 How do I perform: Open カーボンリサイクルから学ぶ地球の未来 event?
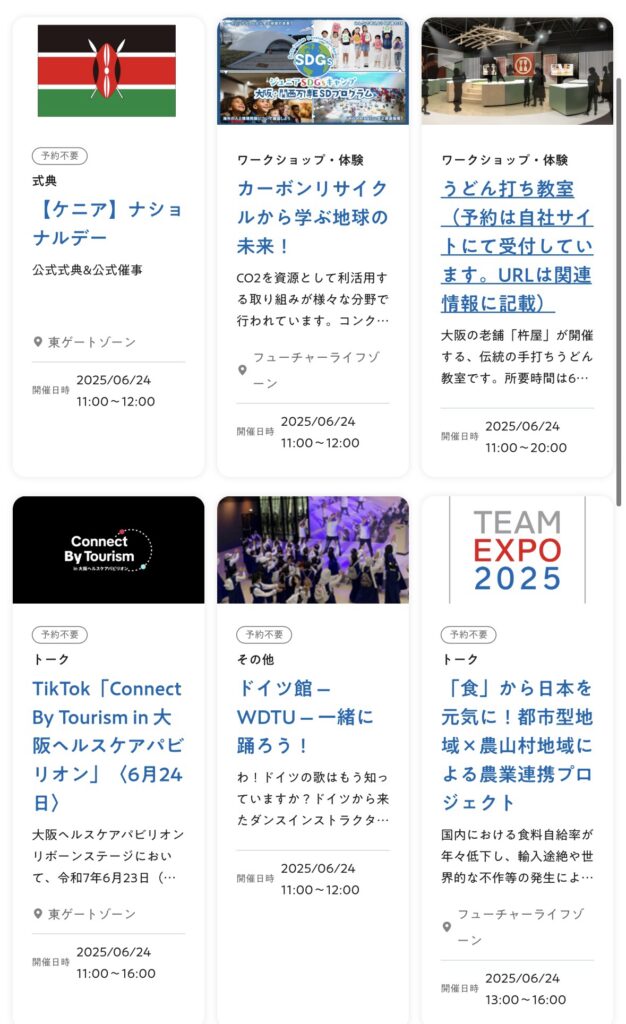pyautogui.click(x=312, y=216)
